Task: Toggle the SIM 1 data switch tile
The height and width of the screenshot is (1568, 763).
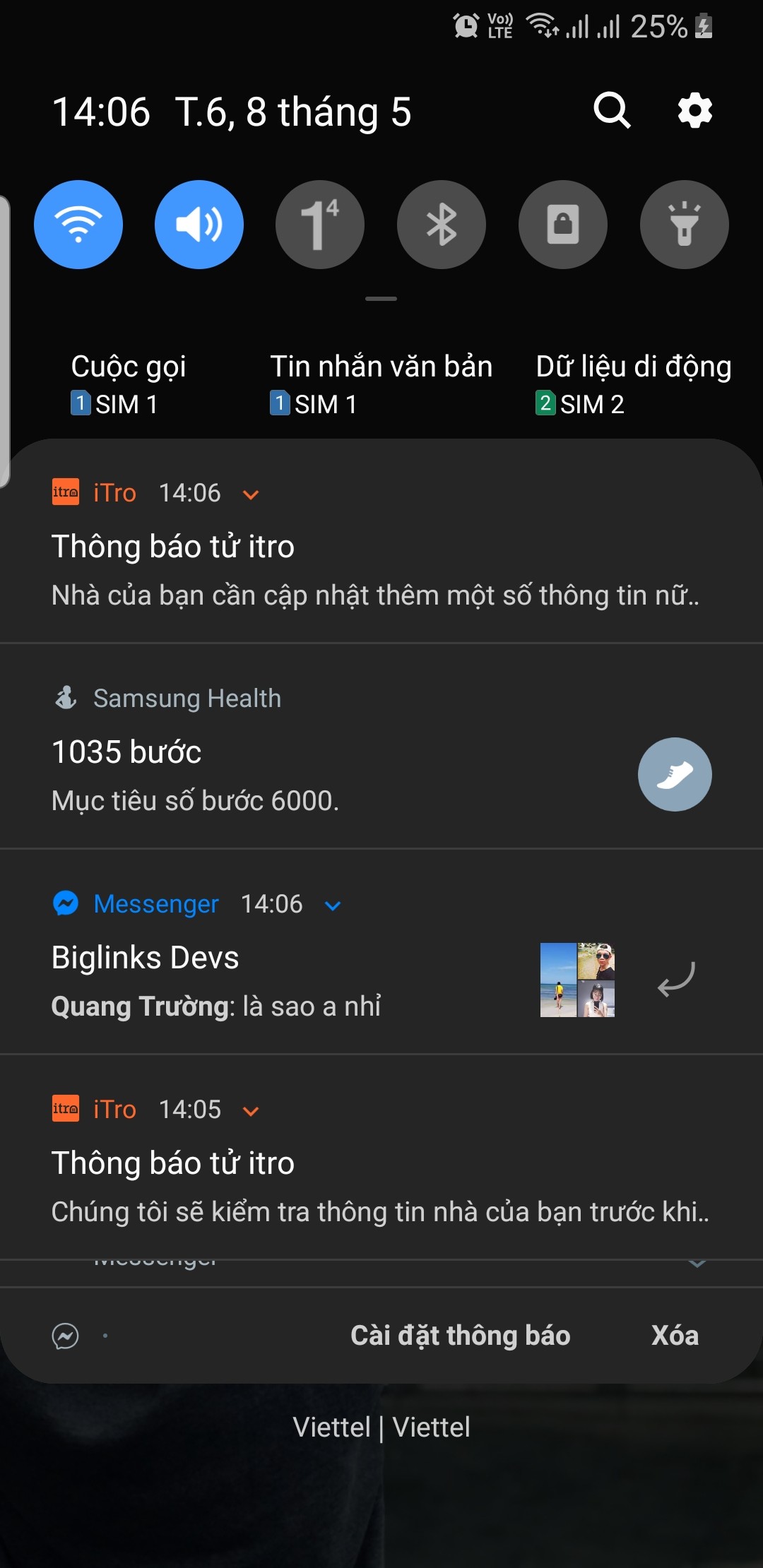Action: coord(320,225)
